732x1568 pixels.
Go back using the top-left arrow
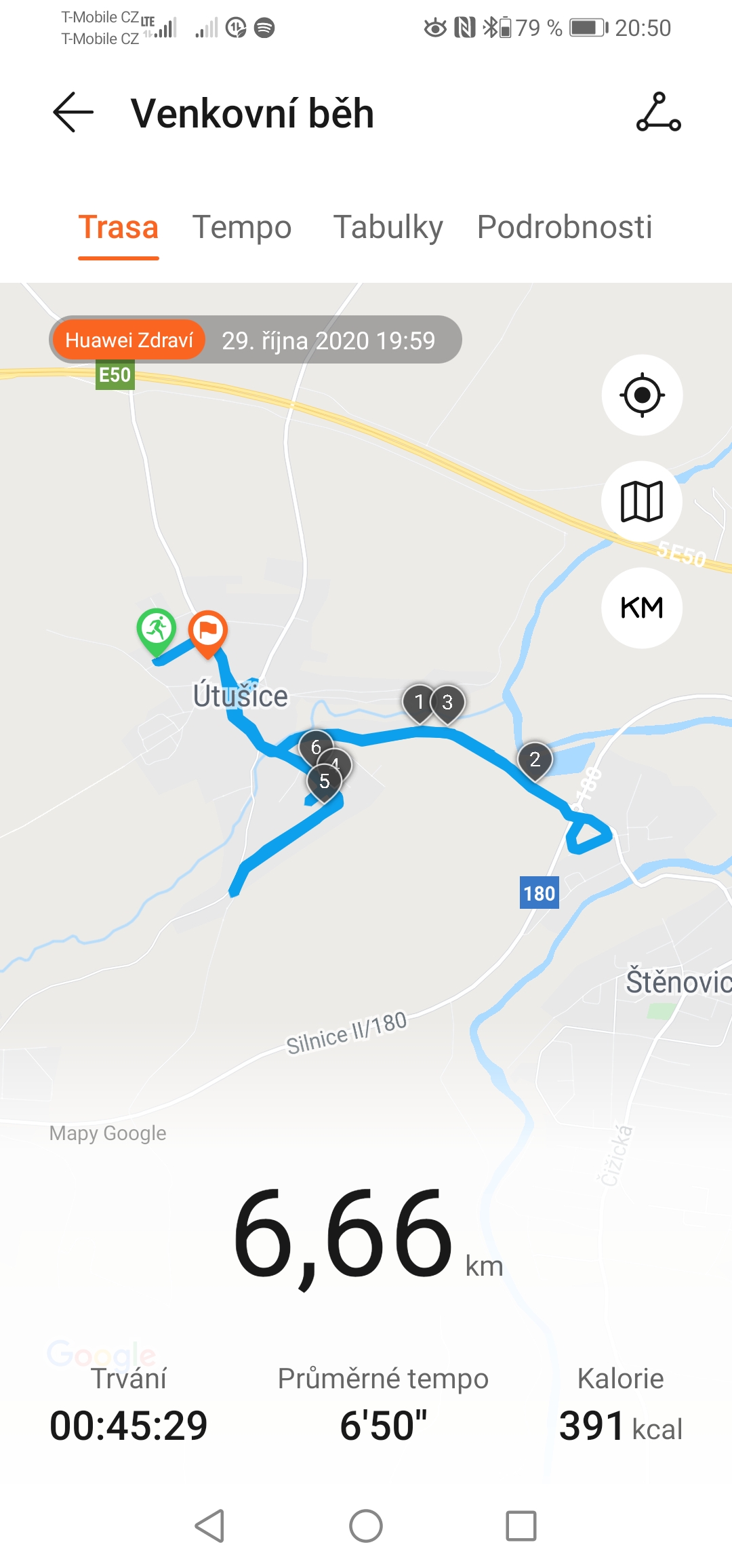[x=73, y=113]
